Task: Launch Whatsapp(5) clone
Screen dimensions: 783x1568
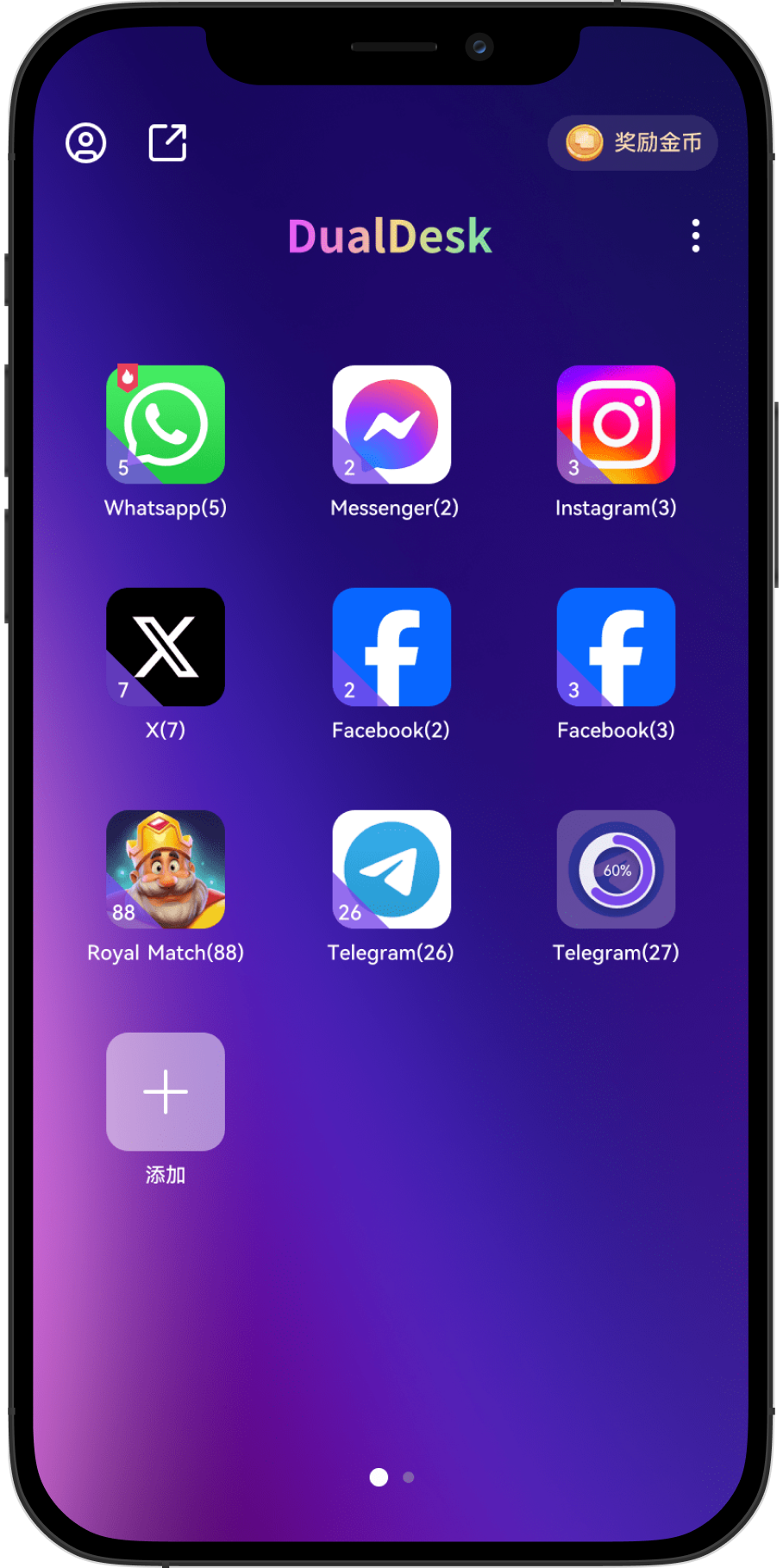Action: tap(166, 425)
